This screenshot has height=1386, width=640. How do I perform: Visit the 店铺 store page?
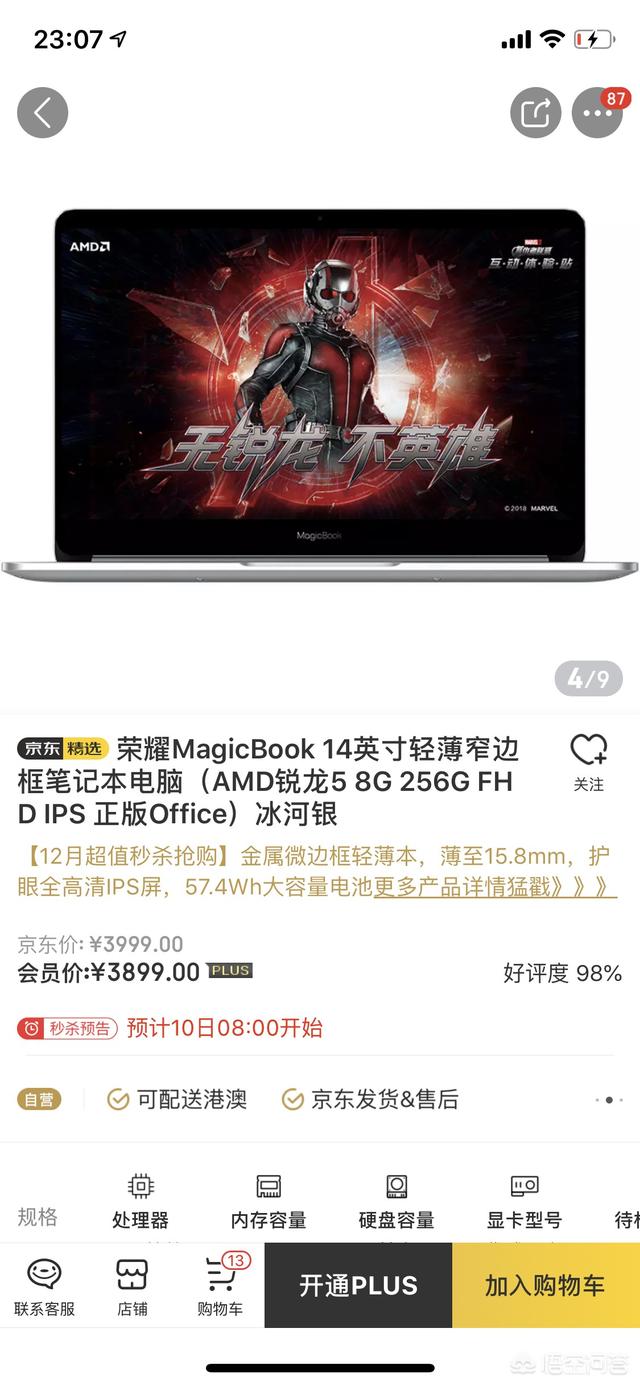tap(132, 1286)
